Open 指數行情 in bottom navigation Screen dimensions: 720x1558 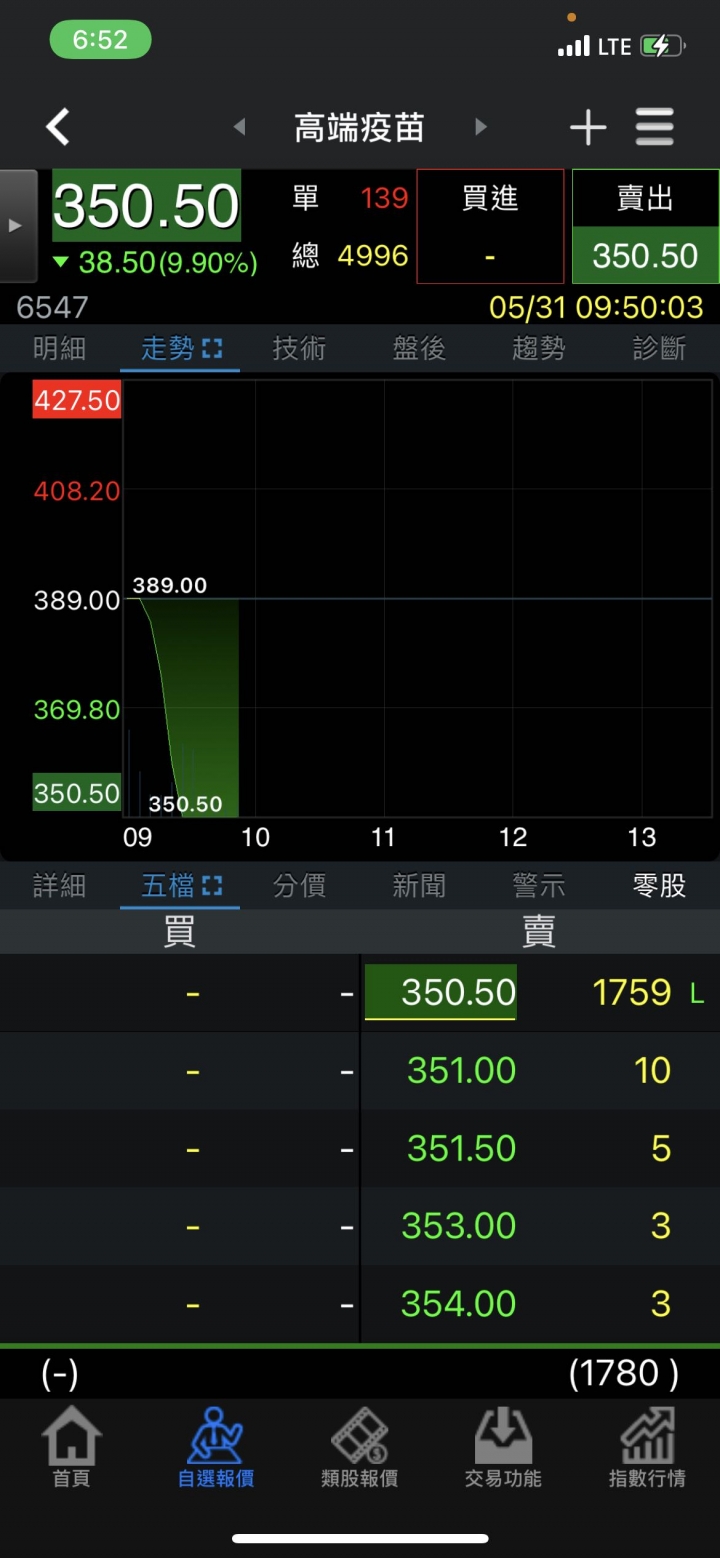tap(647, 1448)
